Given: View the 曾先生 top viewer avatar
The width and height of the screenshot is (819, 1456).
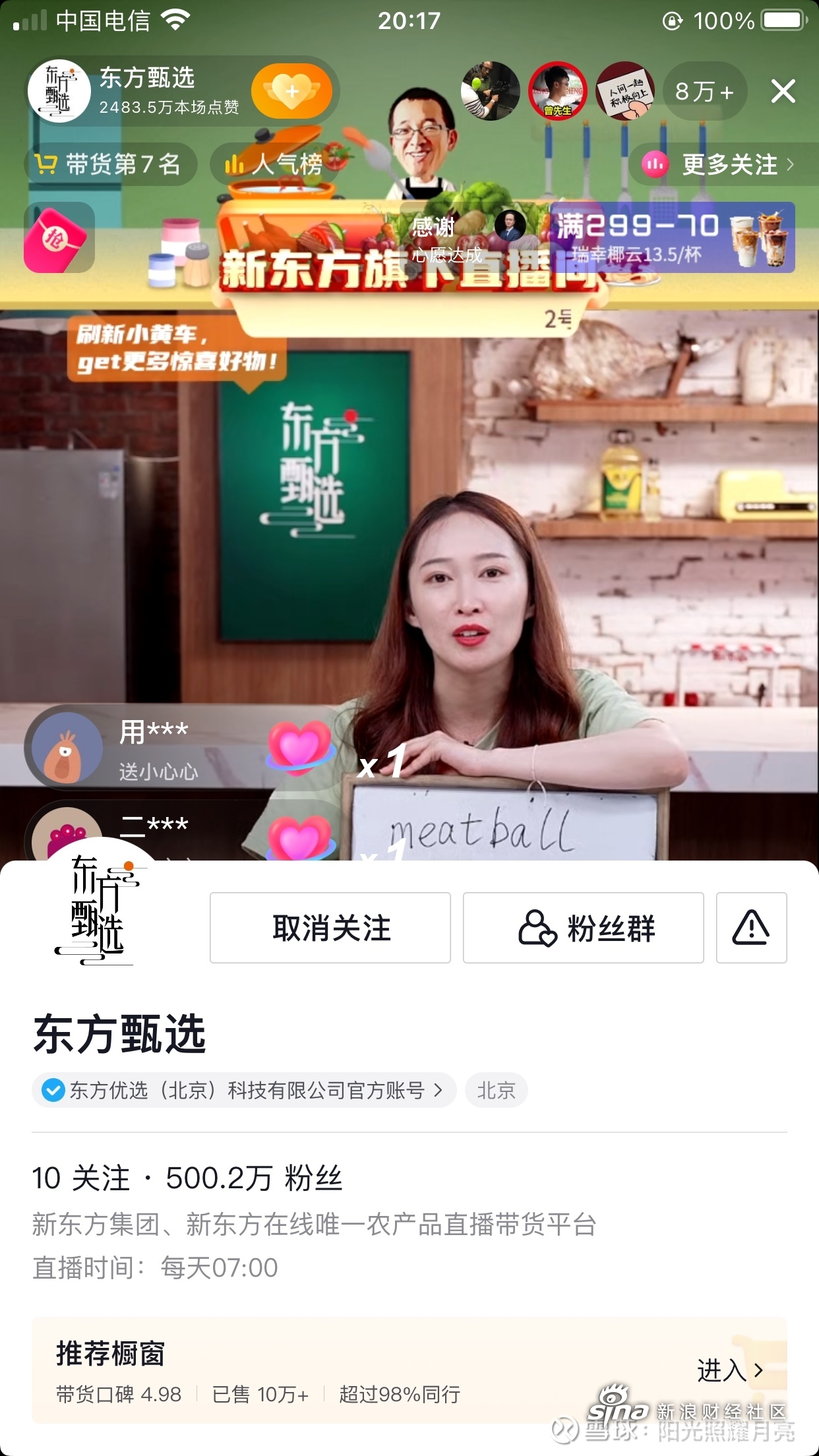Looking at the screenshot, I should (558, 91).
